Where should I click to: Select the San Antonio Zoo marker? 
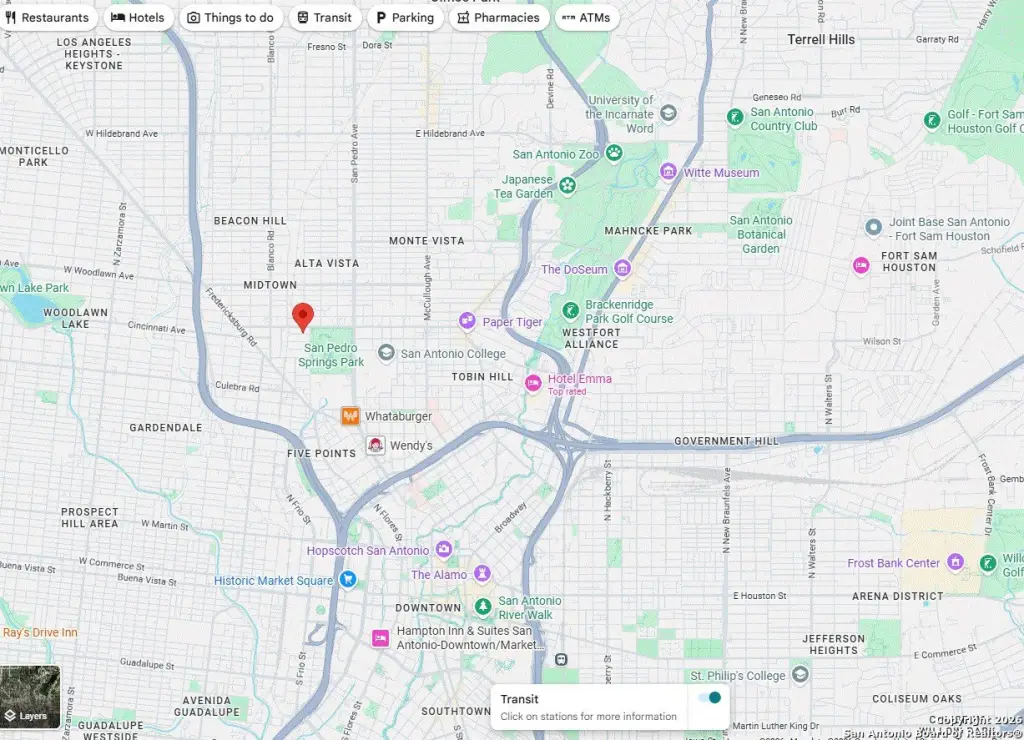click(614, 154)
